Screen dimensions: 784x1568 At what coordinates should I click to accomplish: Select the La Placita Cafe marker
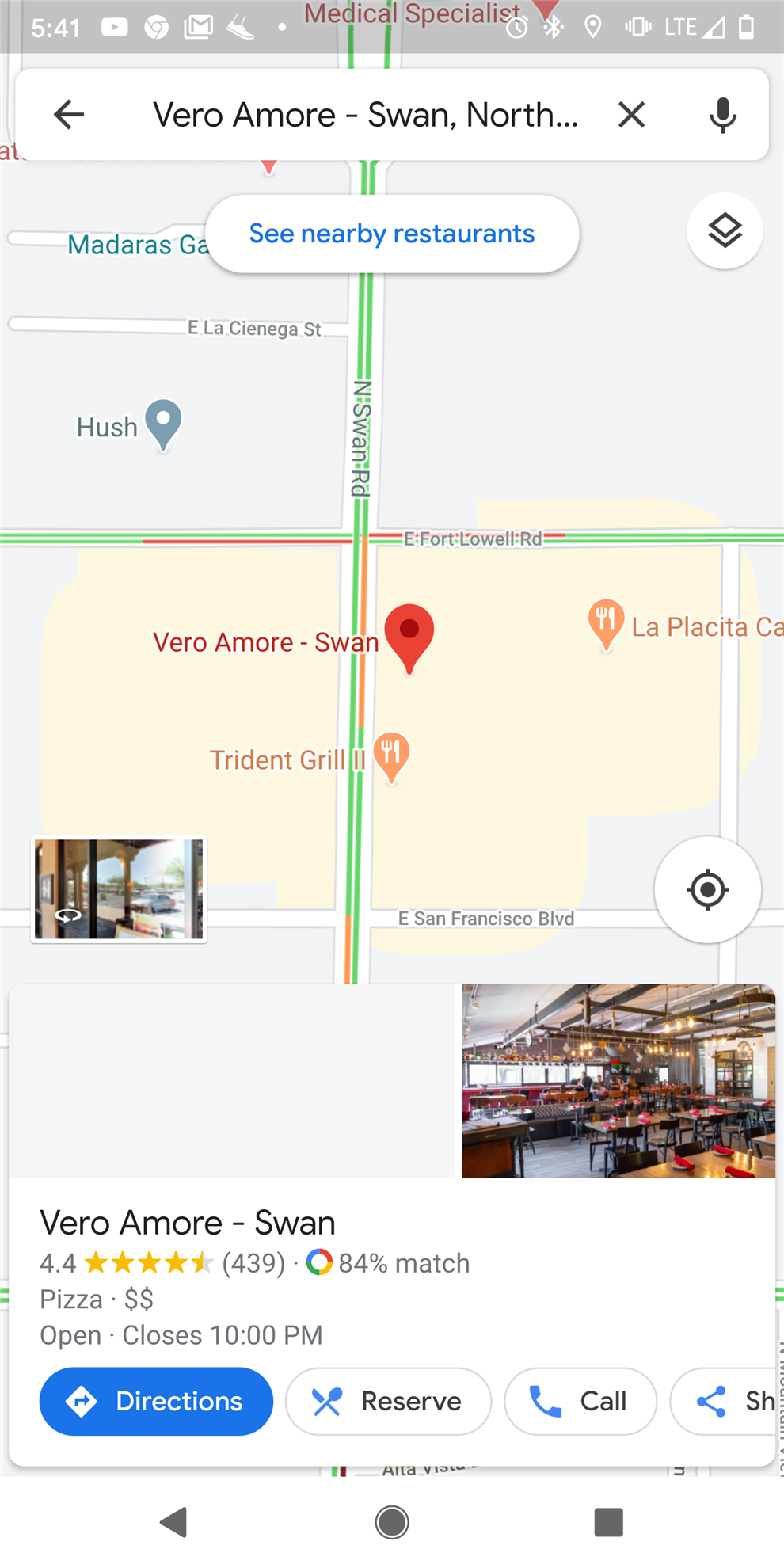tap(607, 622)
